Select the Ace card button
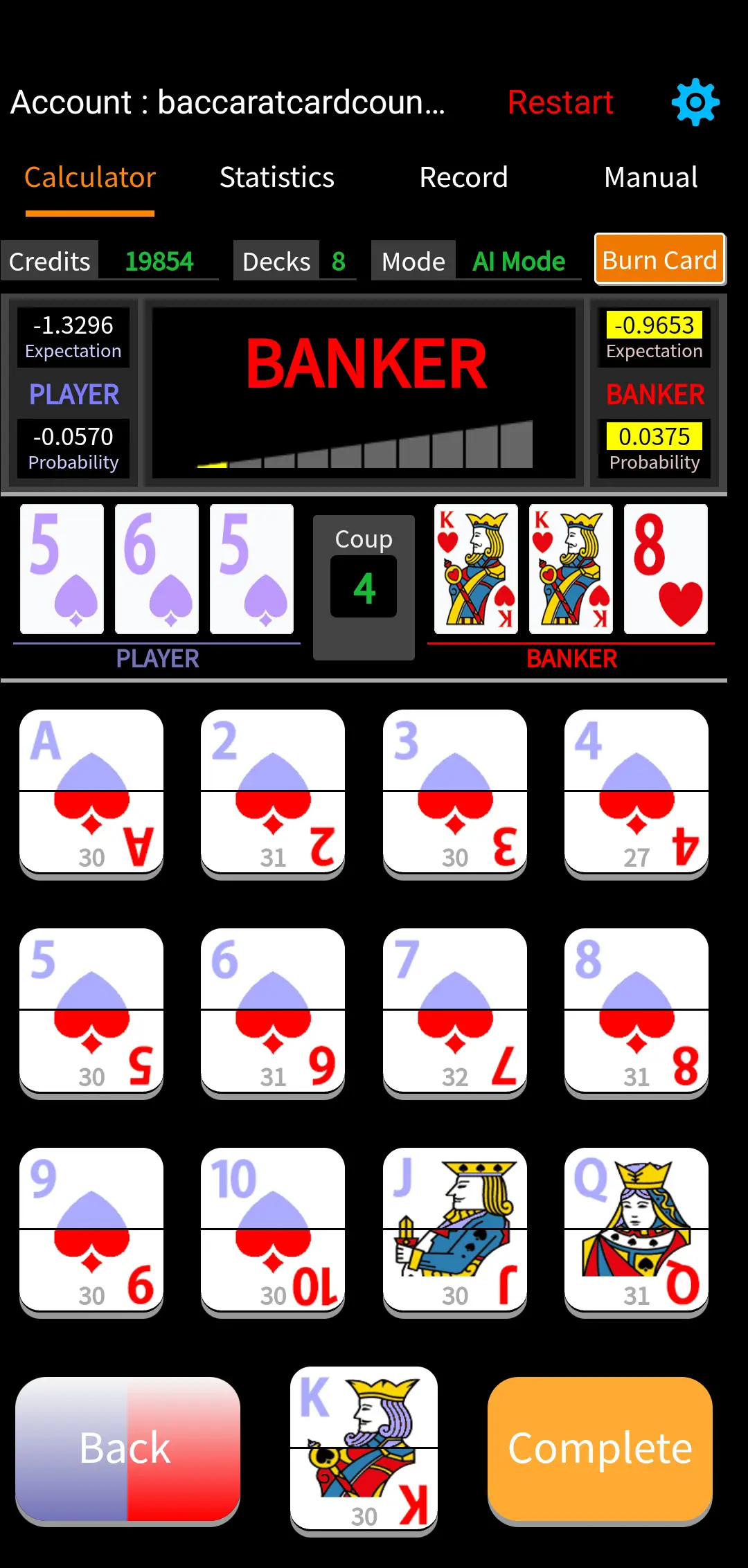This screenshot has height=1568, width=748. 91,791
